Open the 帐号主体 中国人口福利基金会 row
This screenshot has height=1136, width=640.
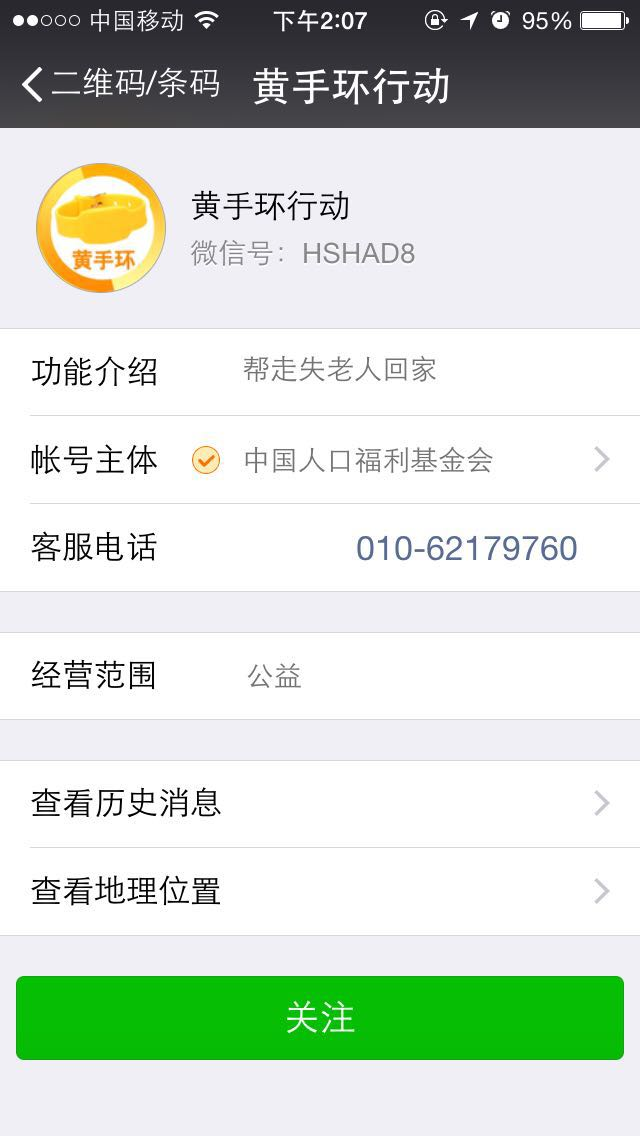click(x=320, y=460)
